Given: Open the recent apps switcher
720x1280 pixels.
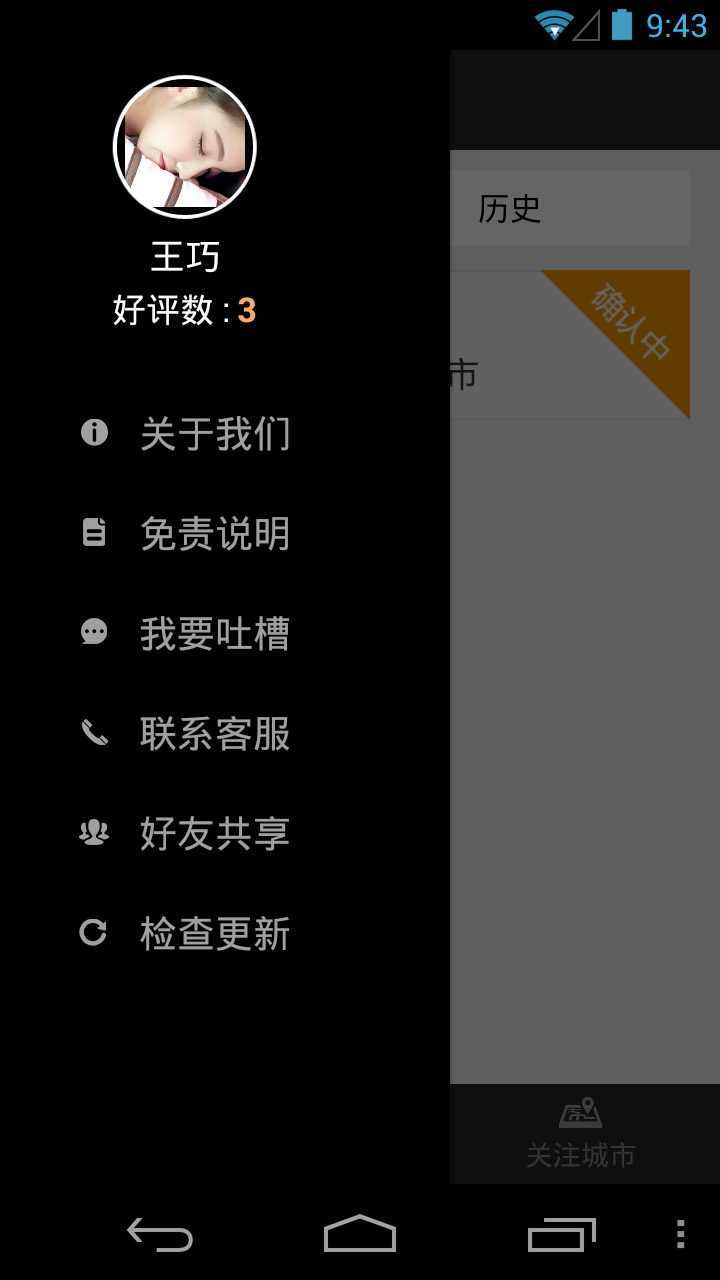Looking at the screenshot, I should click(559, 1237).
